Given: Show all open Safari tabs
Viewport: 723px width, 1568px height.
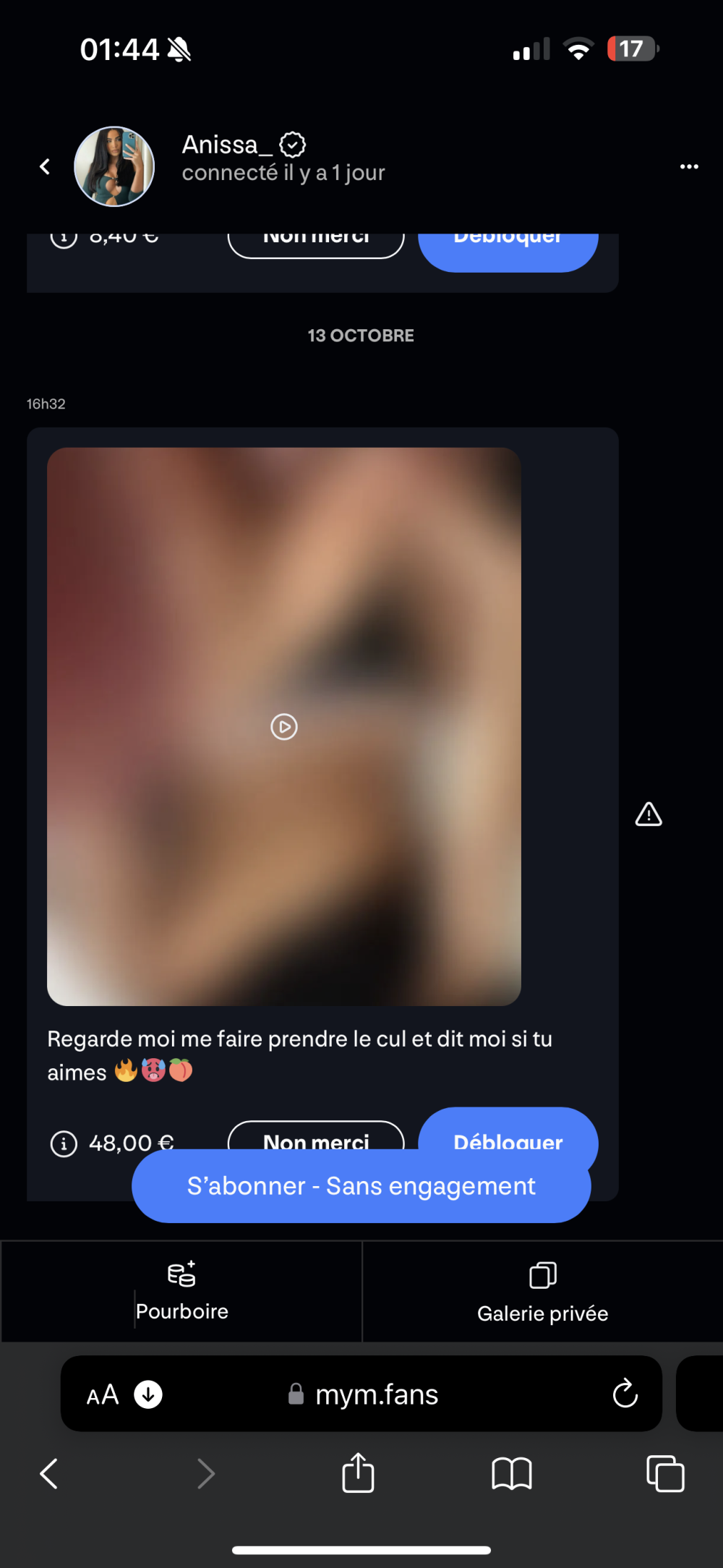Looking at the screenshot, I should click(x=665, y=1473).
